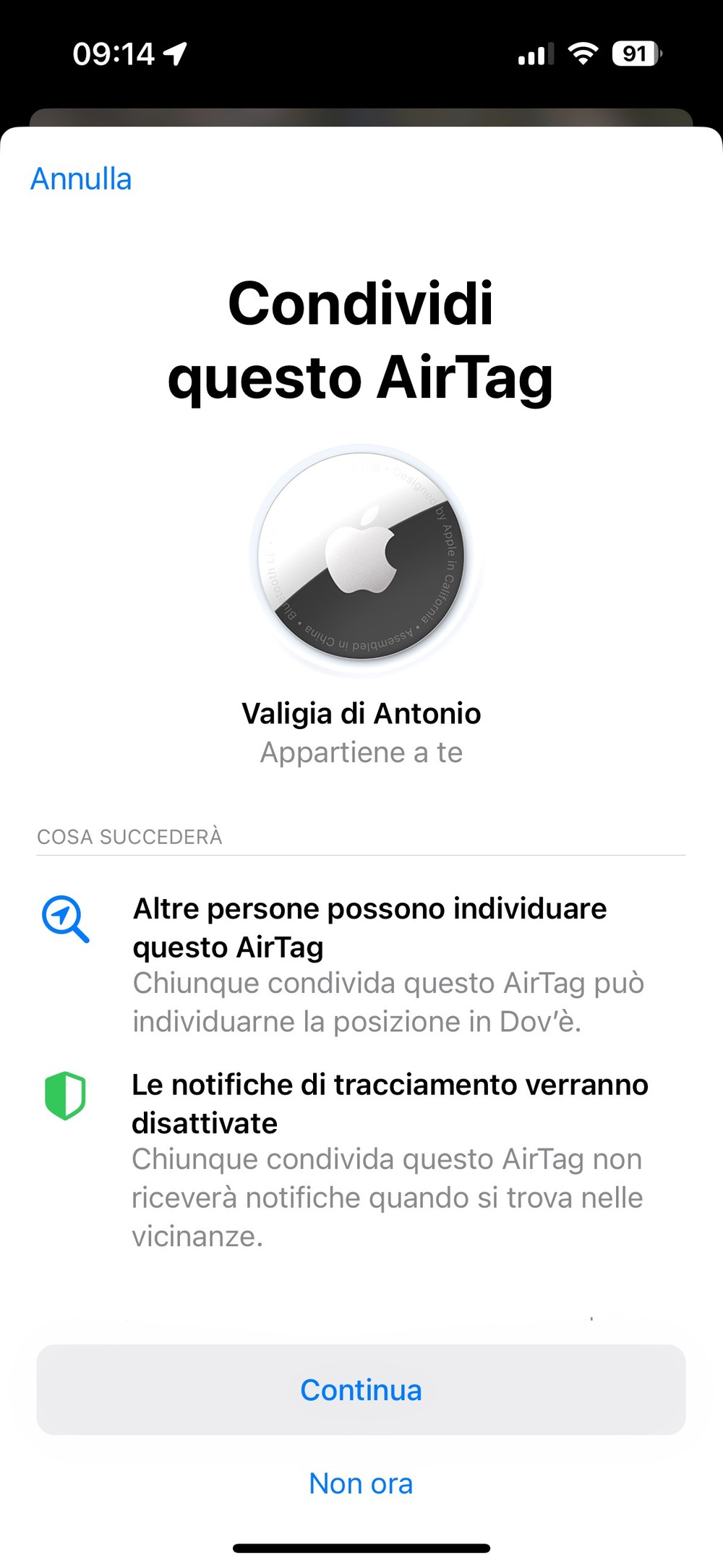Continue with the Continua button

361,1389
